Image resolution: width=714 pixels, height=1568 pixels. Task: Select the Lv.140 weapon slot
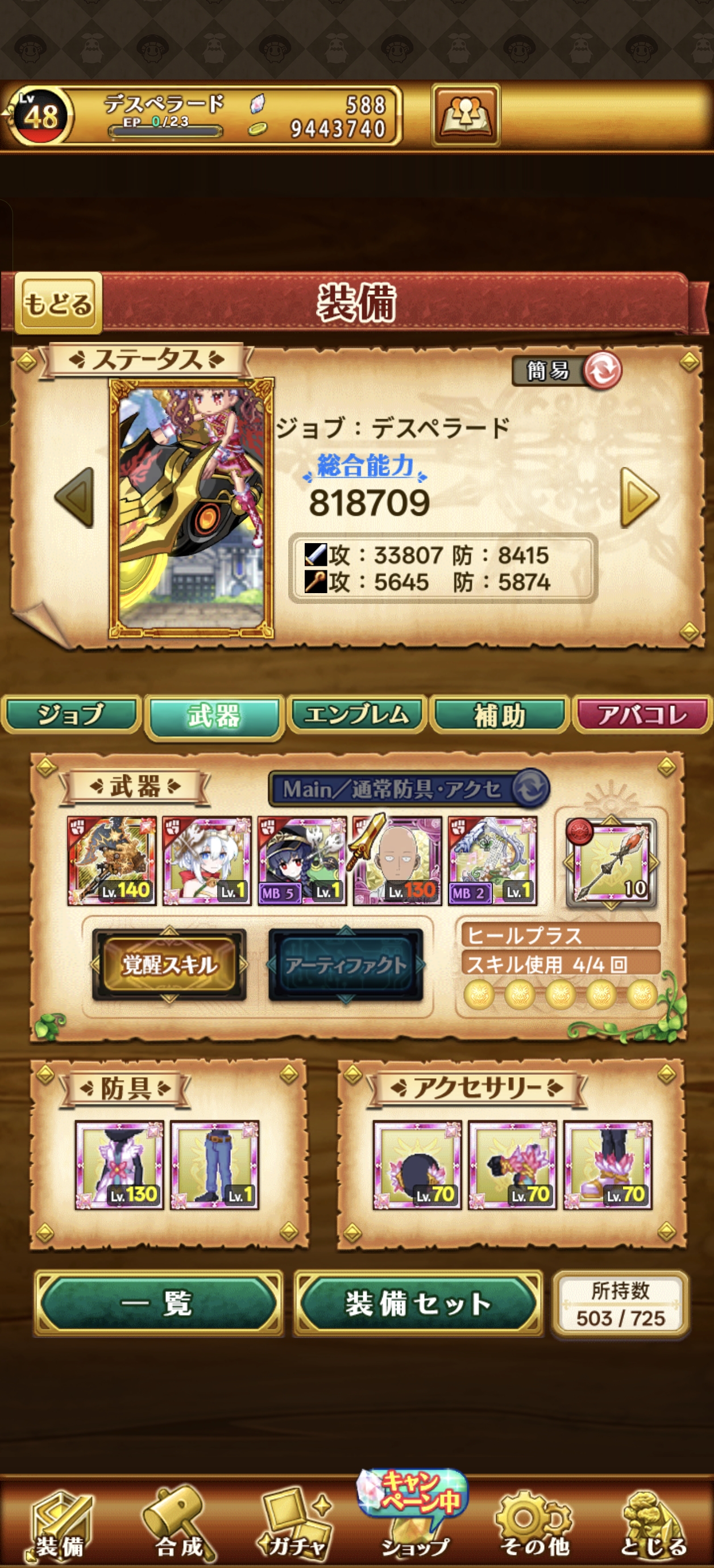[x=111, y=861]
